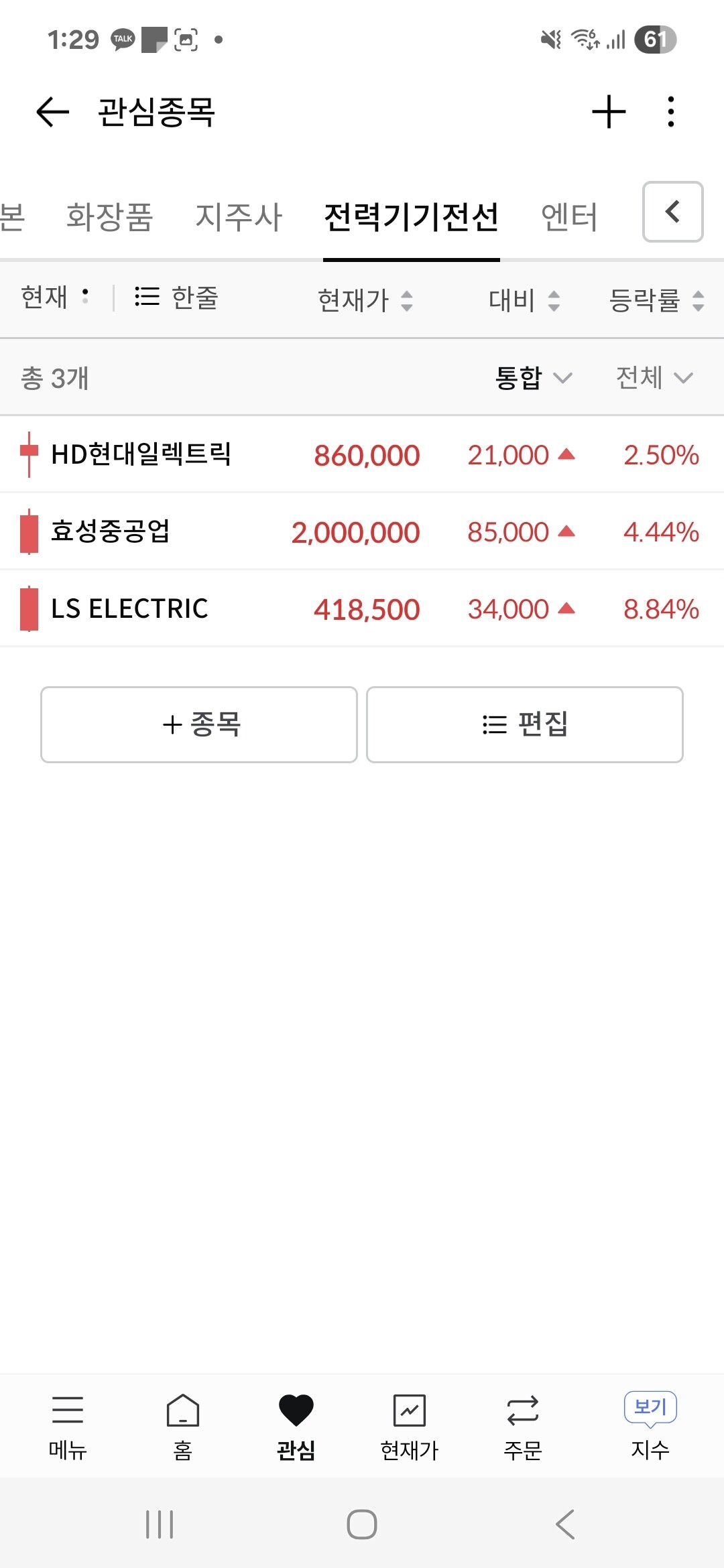Switch to the 엔터 tab
The image size is (724, 1568).
(568, 216)
